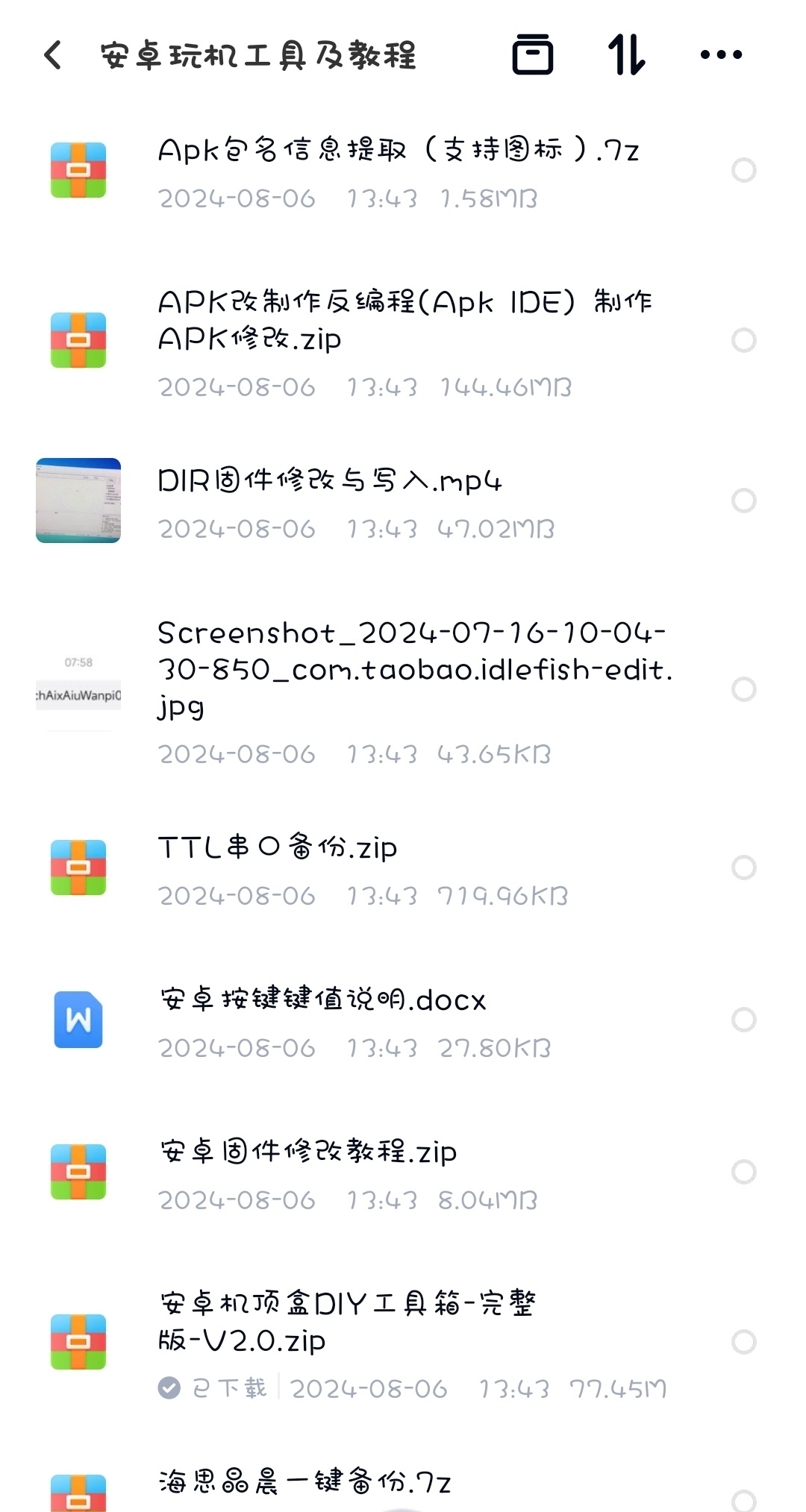Open 安卓按键键值说明.docx document
Screen dimensions: 806x1512
point(322,1000)
